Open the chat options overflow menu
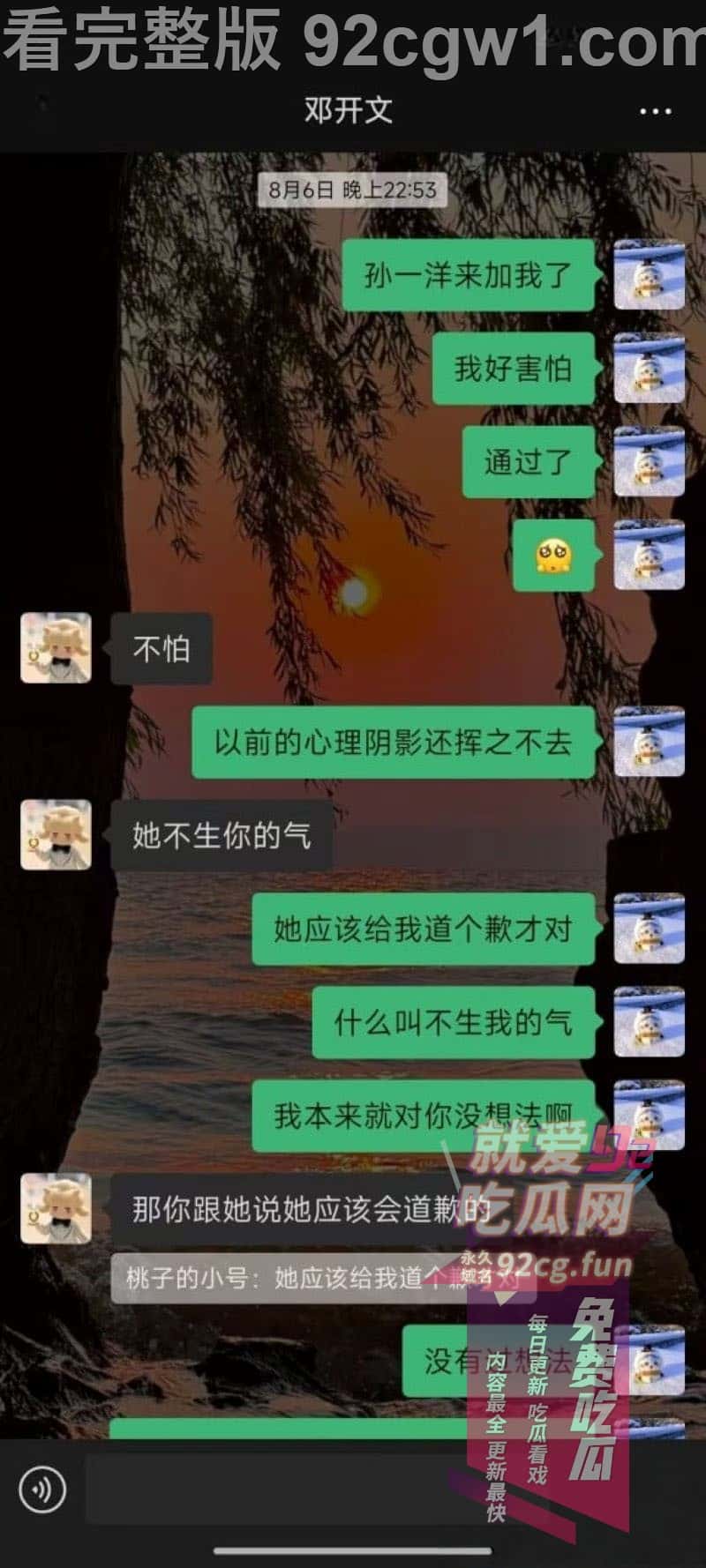Viewport: 706px width, 1568px height. click(x=655, y=111)
